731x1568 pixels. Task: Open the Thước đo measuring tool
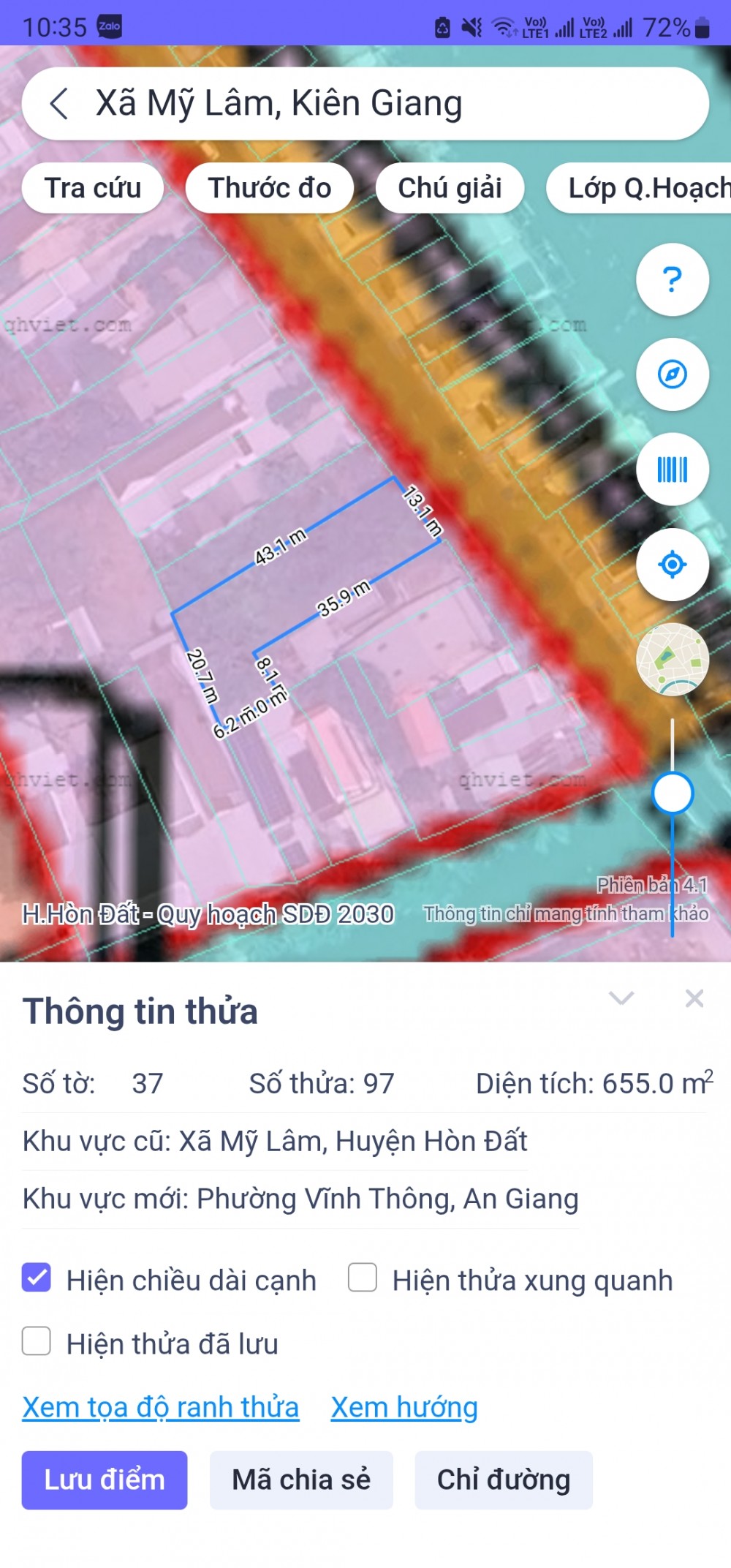click(x=270, y=188)
